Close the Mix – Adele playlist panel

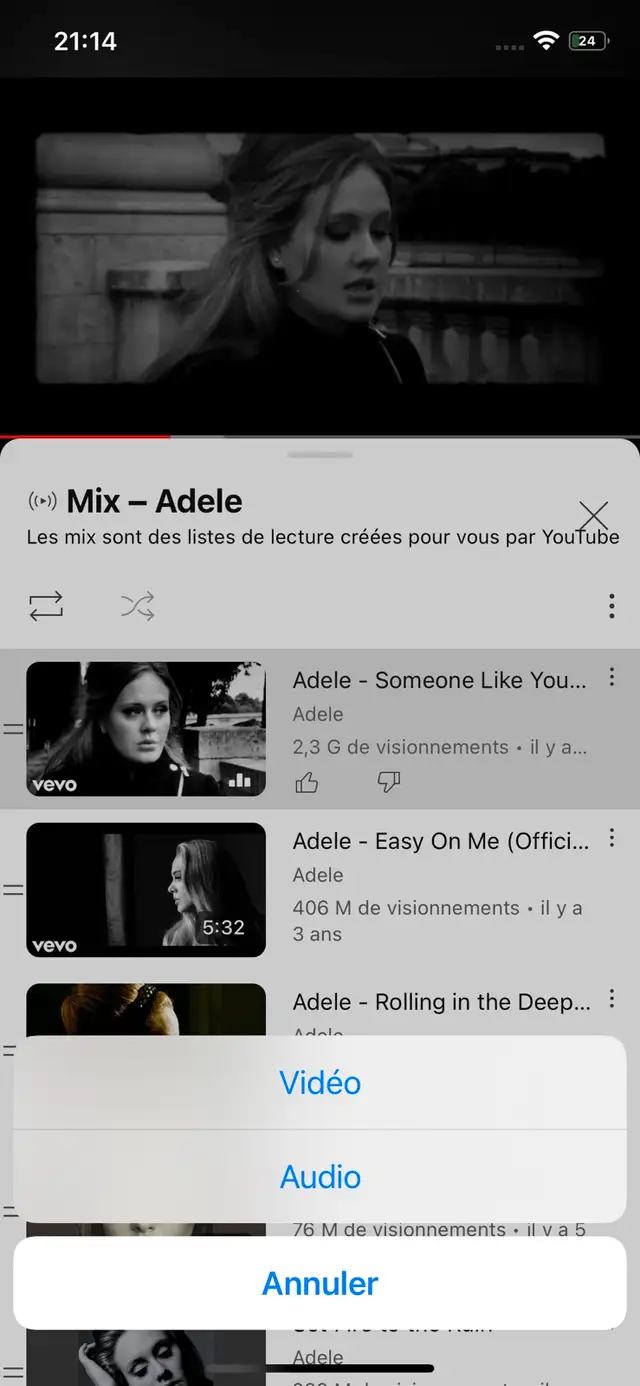click(x=593, y=515)
